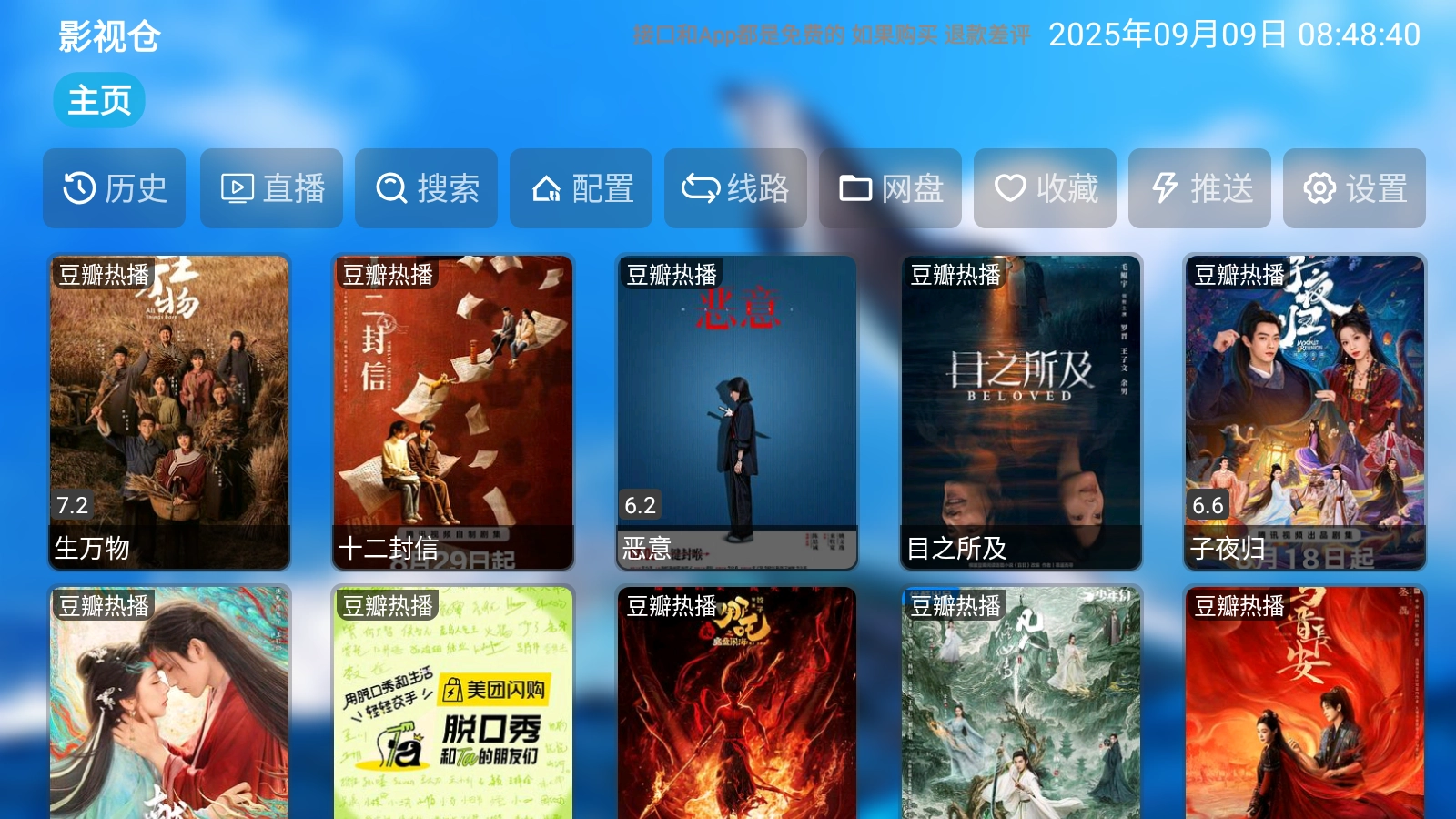Open the 恶意 movie card
1456x819 pixels.
pyautogui.click(x=737, y=411)
